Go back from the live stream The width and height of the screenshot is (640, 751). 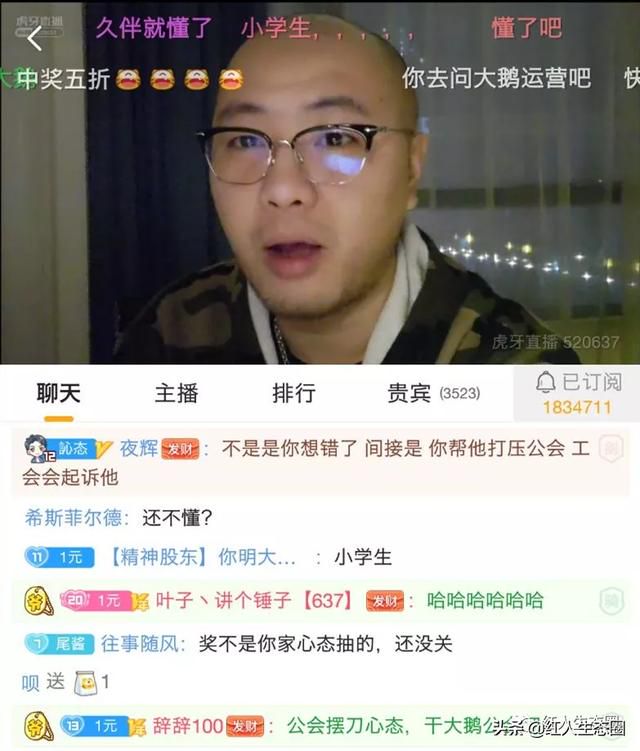point(35,38)
